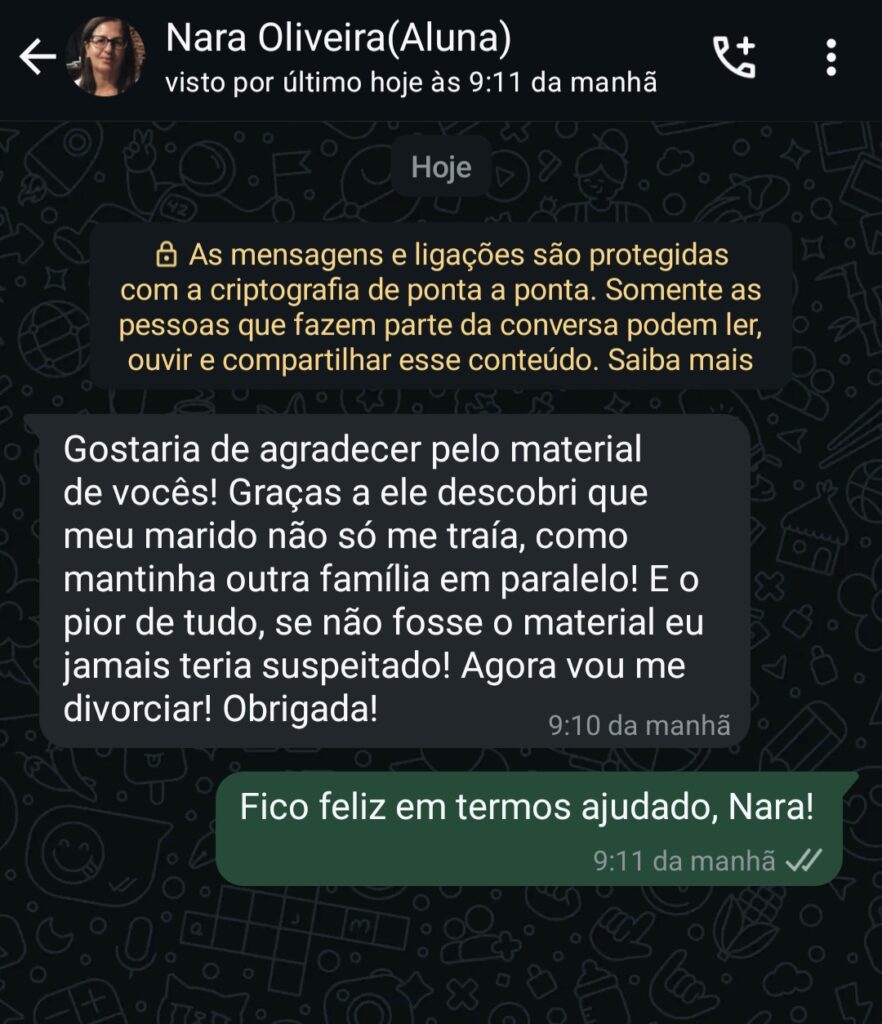882x1024 pixels.
Task: Open Nara Oliveira's profile picture
Action: (x=103, y=58)
